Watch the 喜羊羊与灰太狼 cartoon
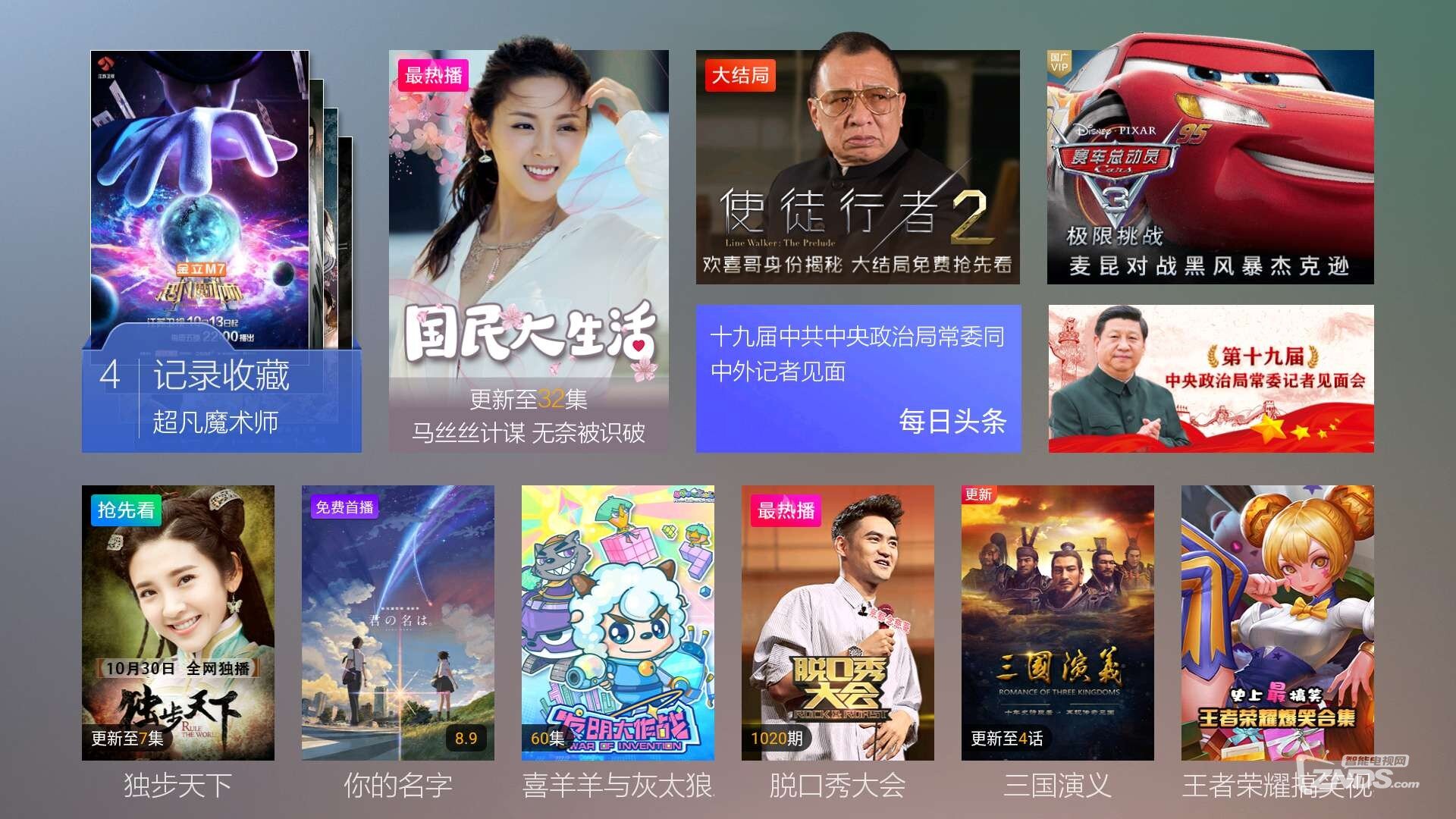This screenshot has height=819, width=1456. [618, 622]
